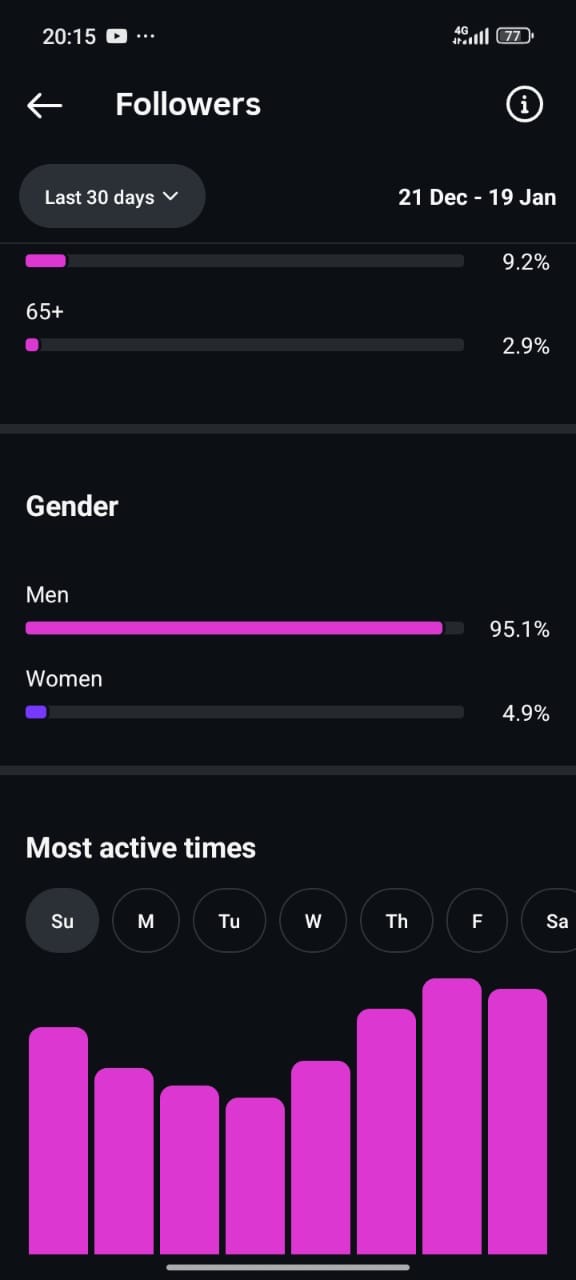576x1280 pixels.
Task: Open the info icon beside Followers
Action: (x=525, y=104)
